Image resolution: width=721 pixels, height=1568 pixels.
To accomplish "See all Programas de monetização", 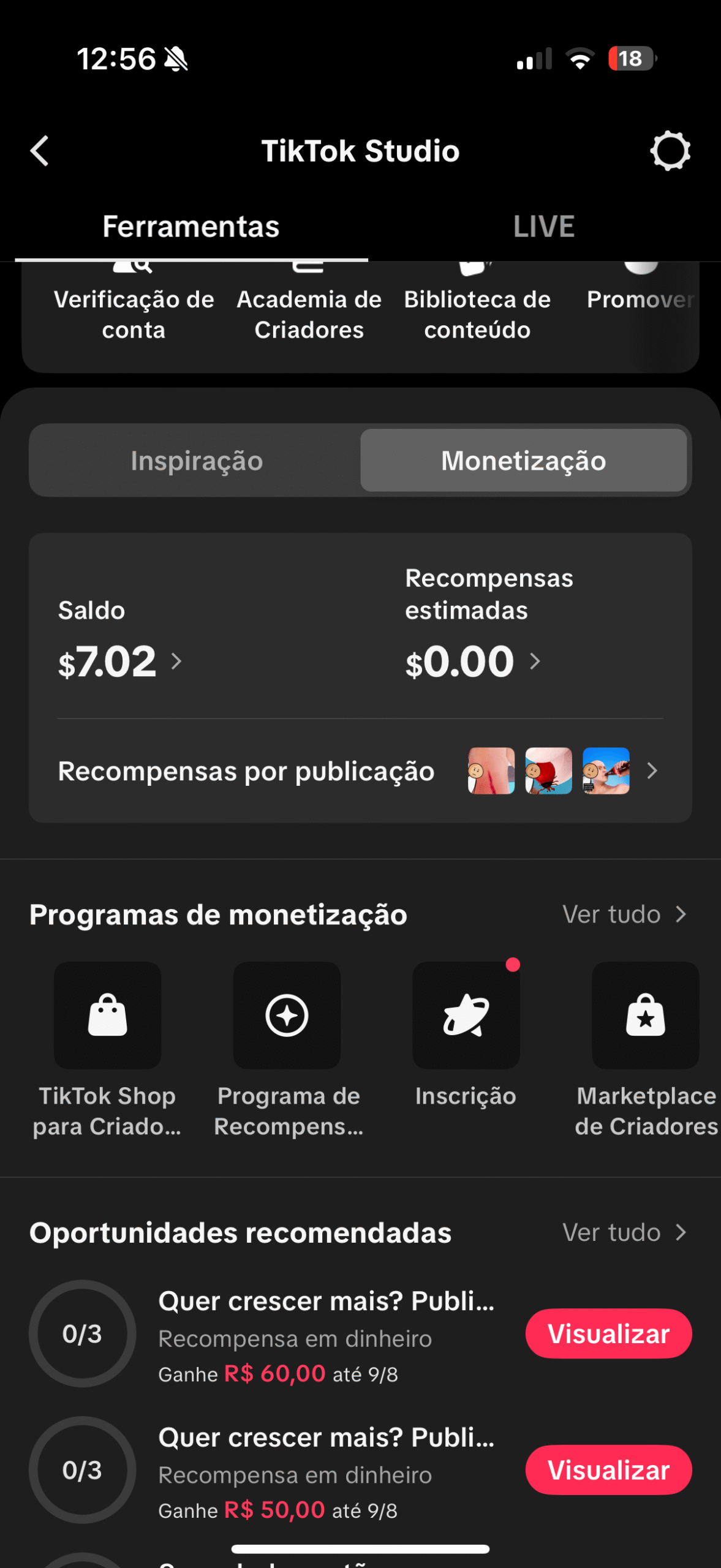I will pos(624,914).
